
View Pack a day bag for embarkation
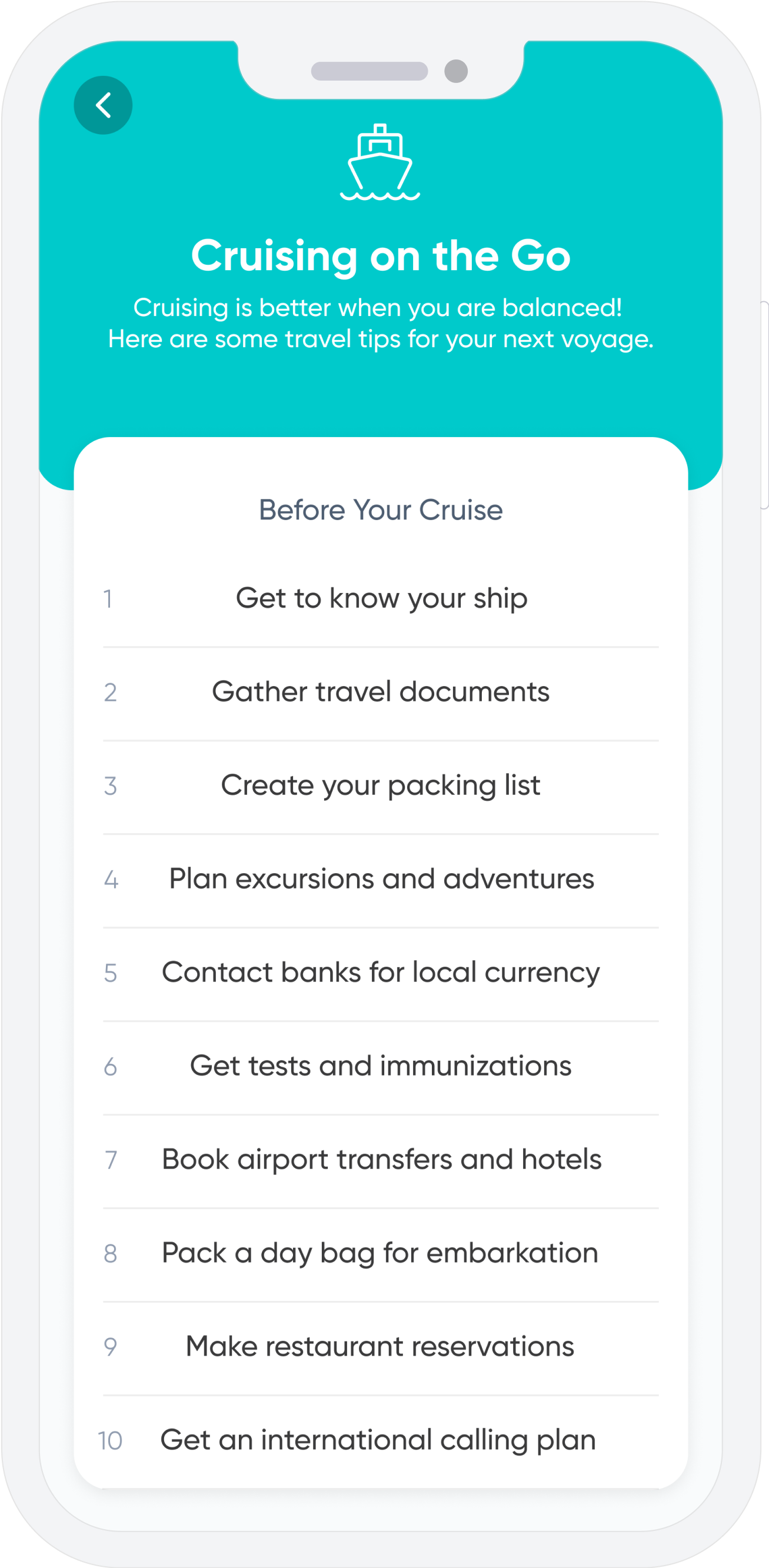pyautogui.click(x=381, y=1253)
